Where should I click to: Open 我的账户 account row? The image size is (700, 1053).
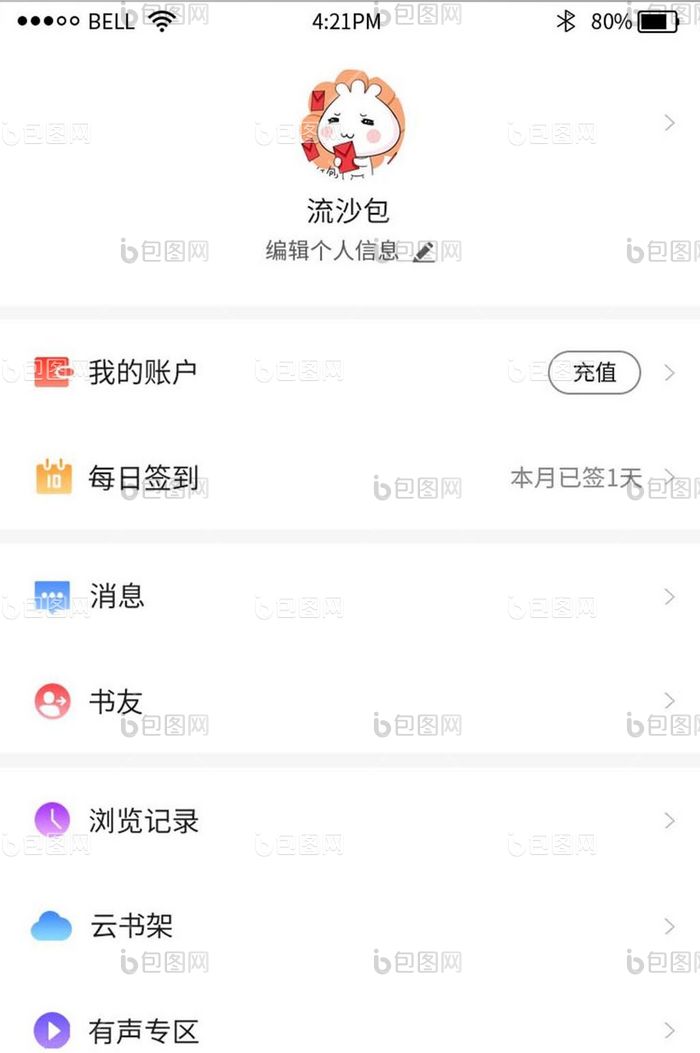coord(143,373)
